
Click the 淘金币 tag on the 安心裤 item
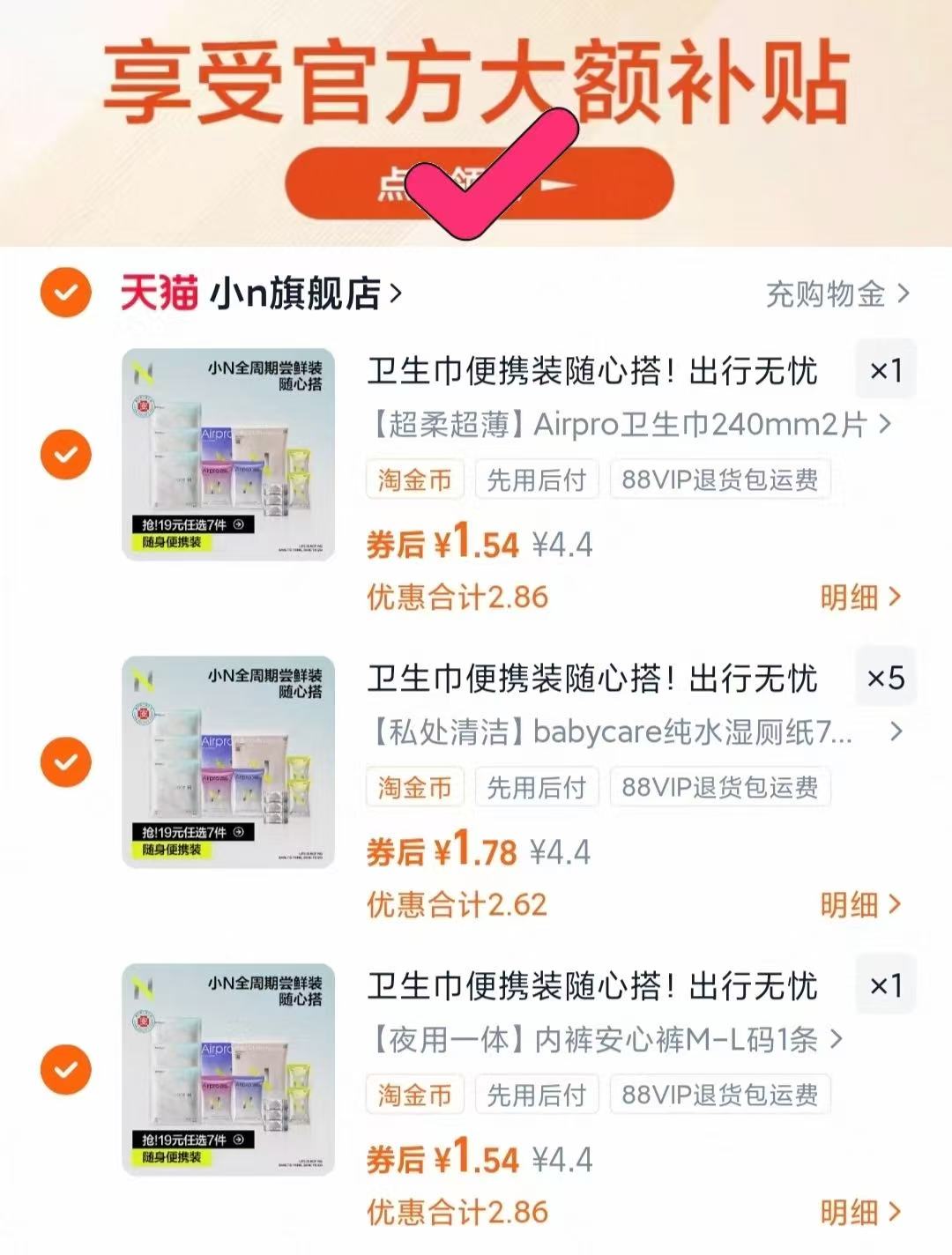[x=414, y=1095]
